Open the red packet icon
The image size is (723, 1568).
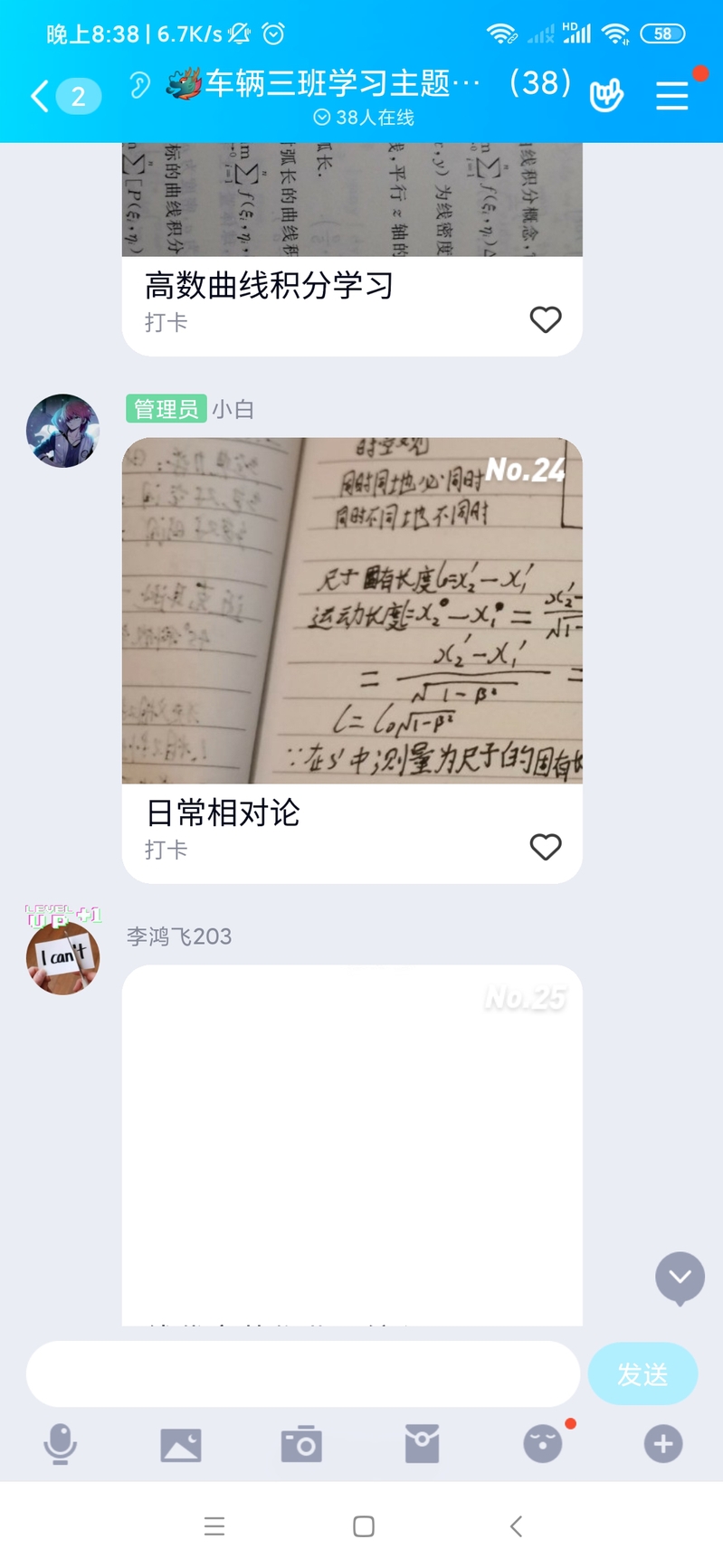[422, 1444]
